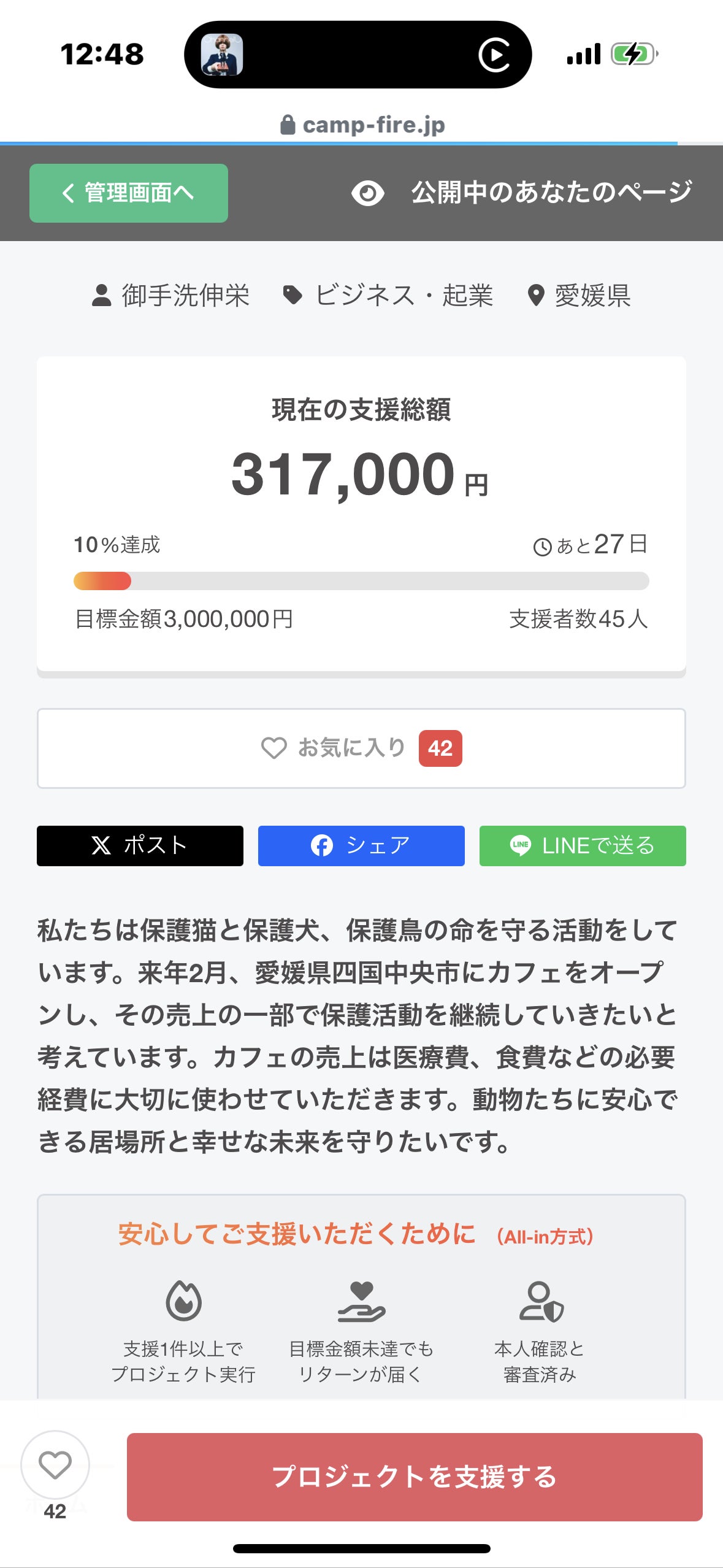The width and height of the screenshot is (723, 1568).
Task: Share project via X ポスト
Action: [x=140, y=845]
